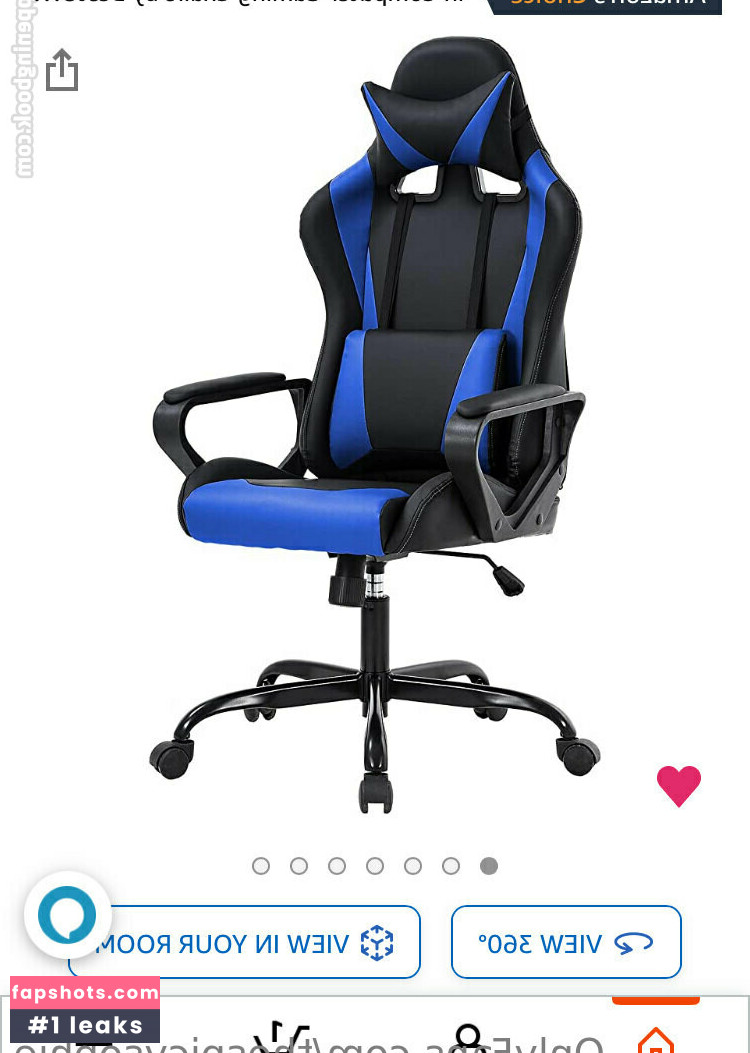Go to the Home tab
The height and width of the screenshot is (1053, 750).
coord(655,1040)
